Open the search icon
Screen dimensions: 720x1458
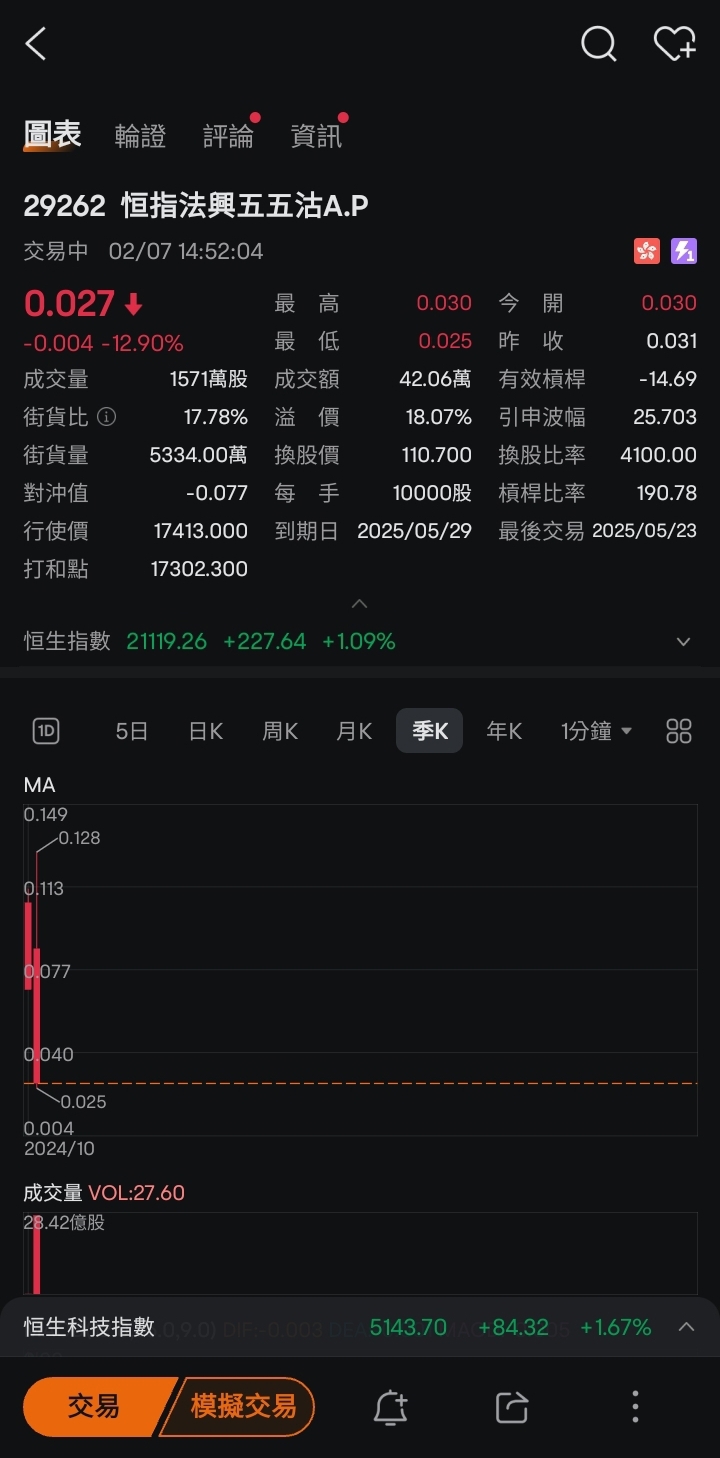tap(598, 43)
